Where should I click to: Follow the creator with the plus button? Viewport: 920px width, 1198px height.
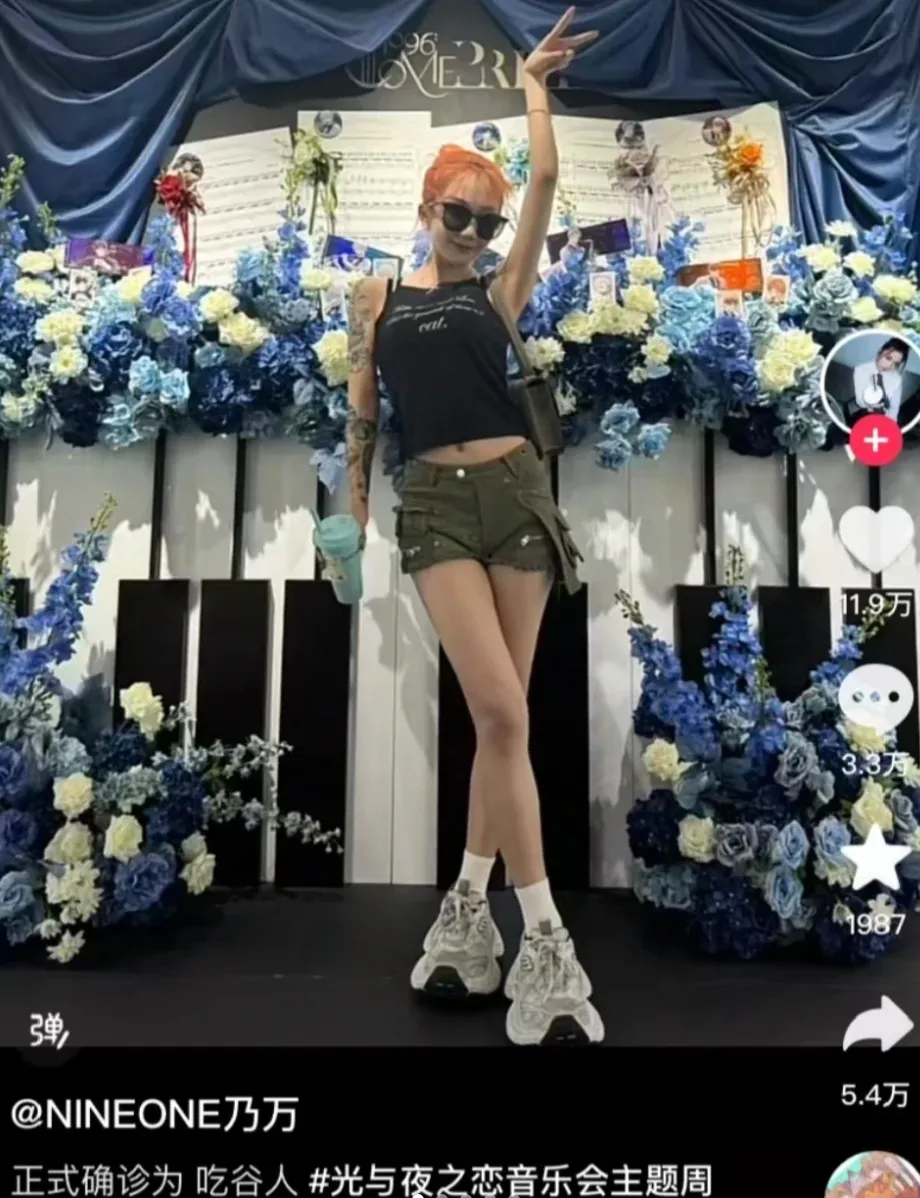point(876,441)
